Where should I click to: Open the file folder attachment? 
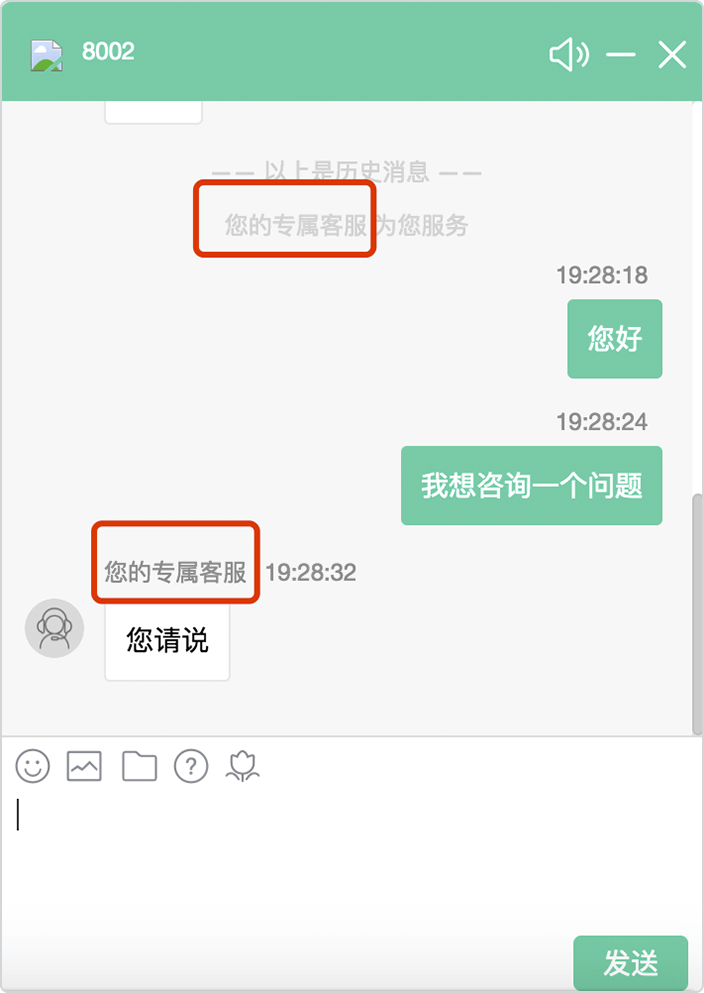click(139, 767)
